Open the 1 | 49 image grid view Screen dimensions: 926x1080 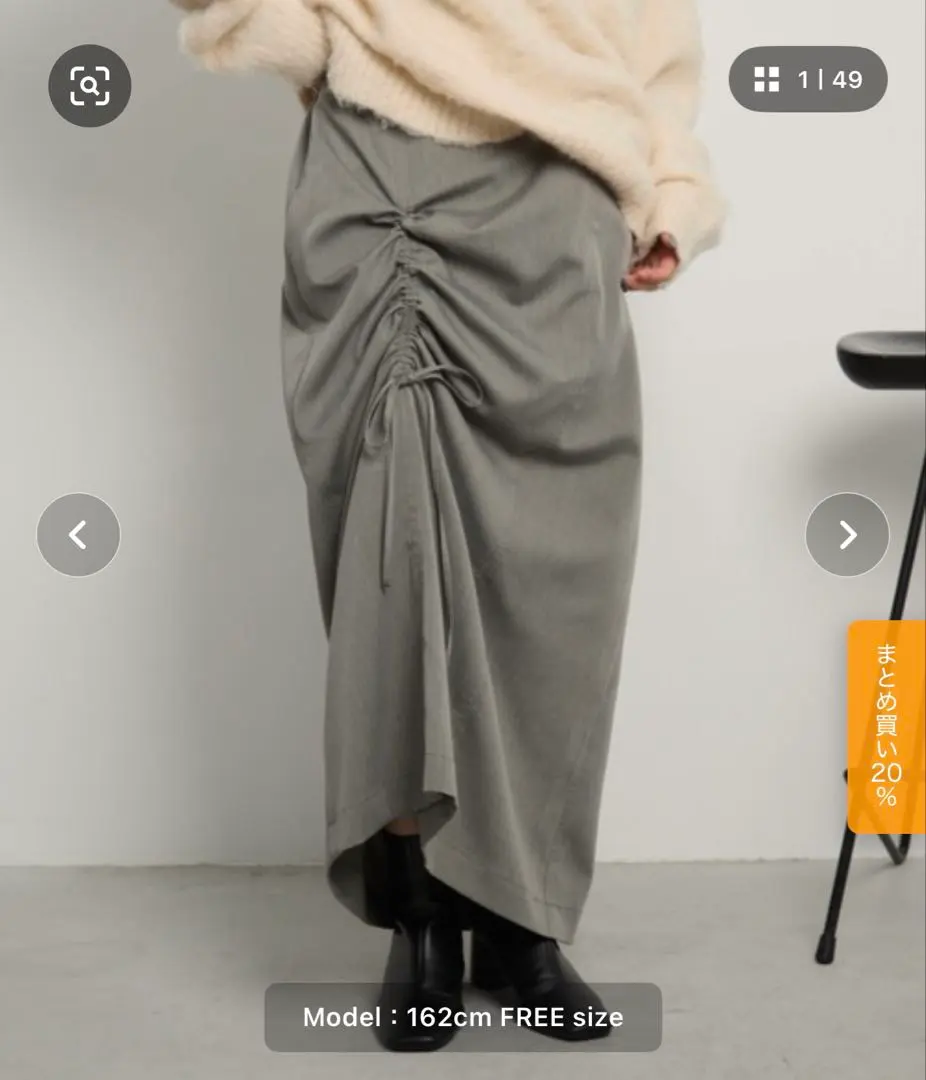[x=808, y=79]
